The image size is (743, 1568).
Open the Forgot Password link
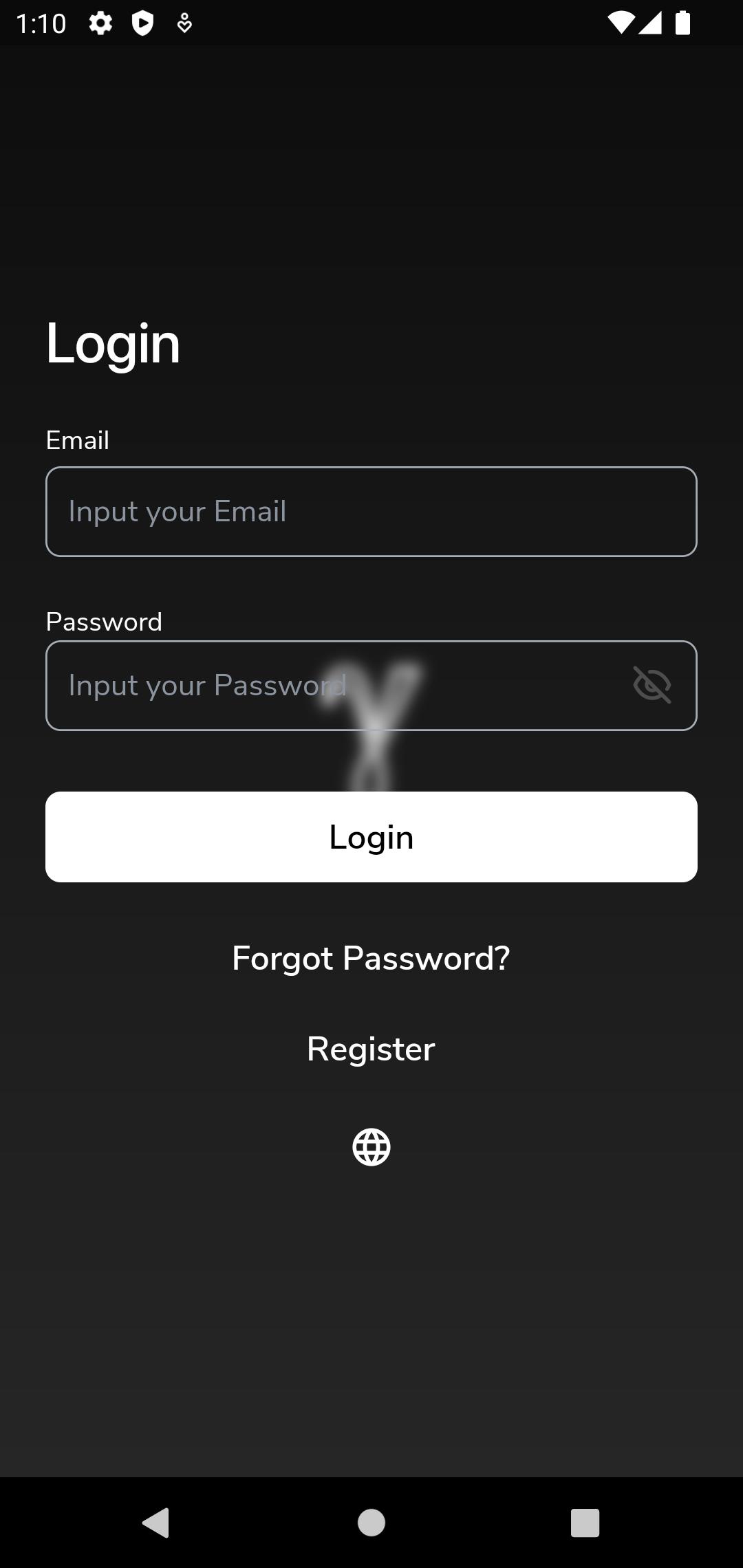(371, 958)
